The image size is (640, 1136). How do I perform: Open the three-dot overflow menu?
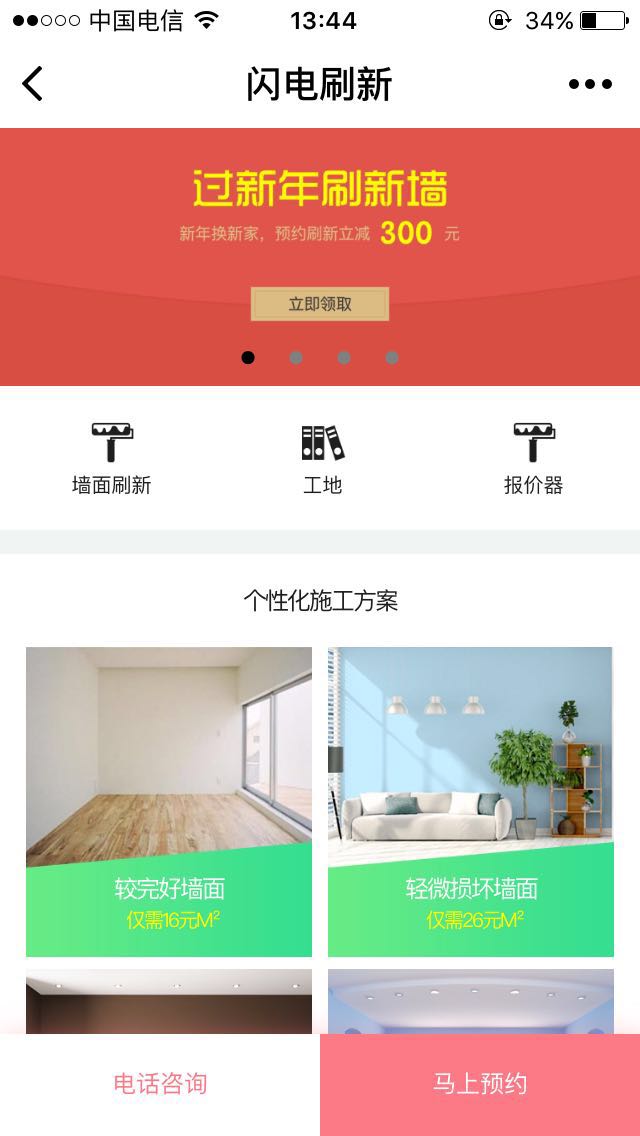[x=590, y=84]
